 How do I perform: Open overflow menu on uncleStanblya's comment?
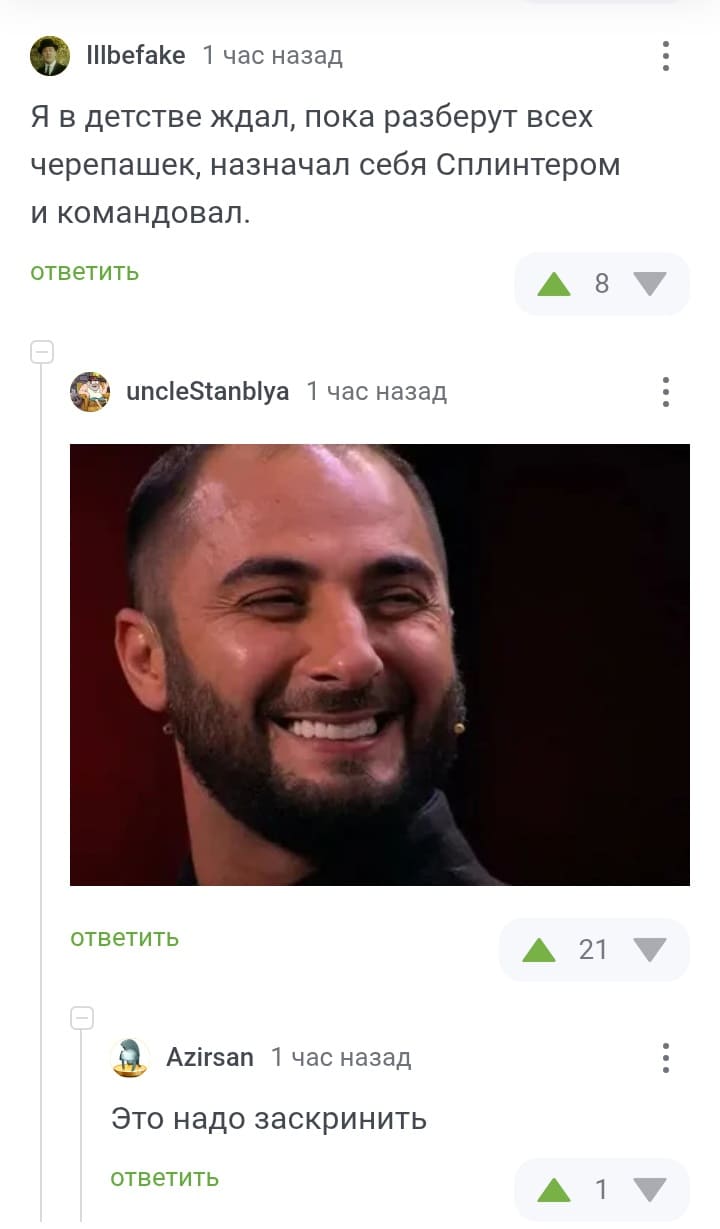[x=665, y=391]
